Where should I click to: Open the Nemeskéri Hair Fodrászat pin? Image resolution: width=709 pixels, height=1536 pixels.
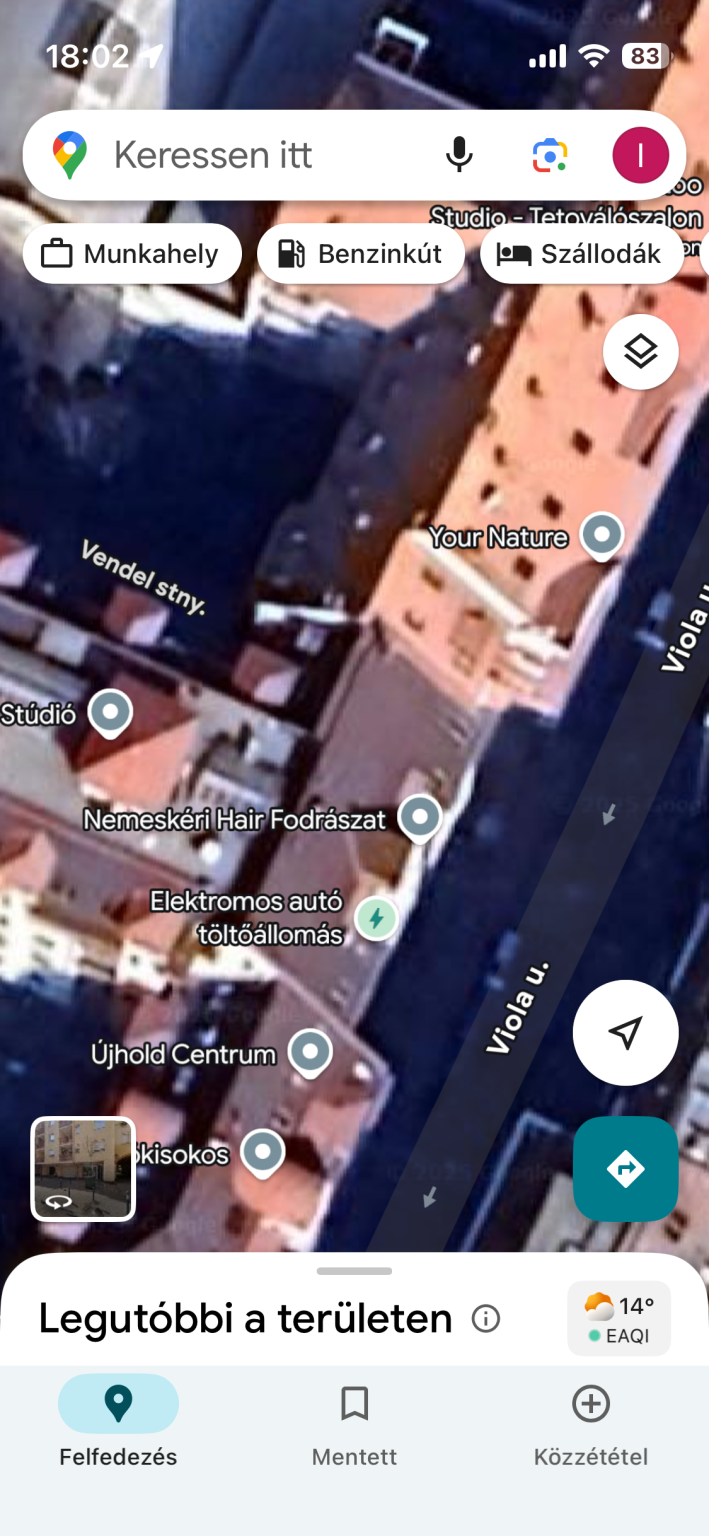(x=420, y=818)
